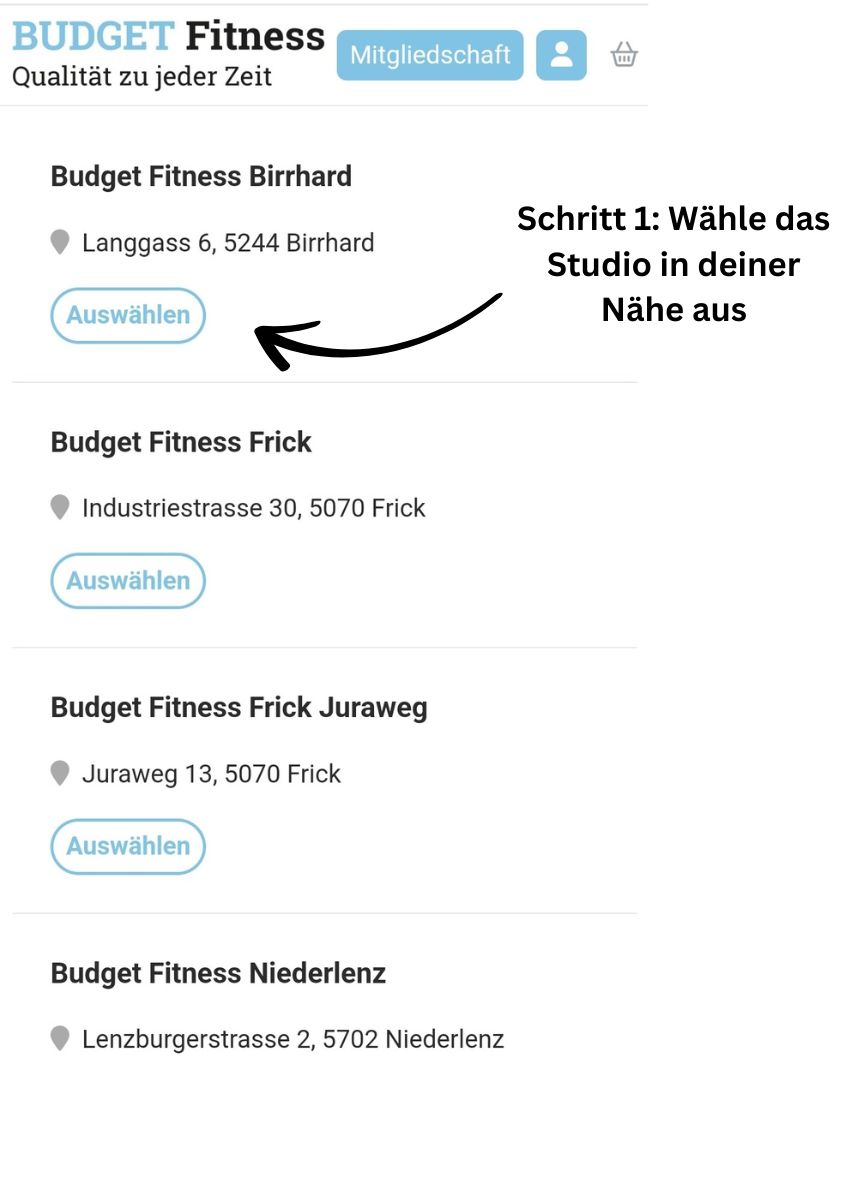Click the location pin next to Juraweg 13

(x=61, y=773)
